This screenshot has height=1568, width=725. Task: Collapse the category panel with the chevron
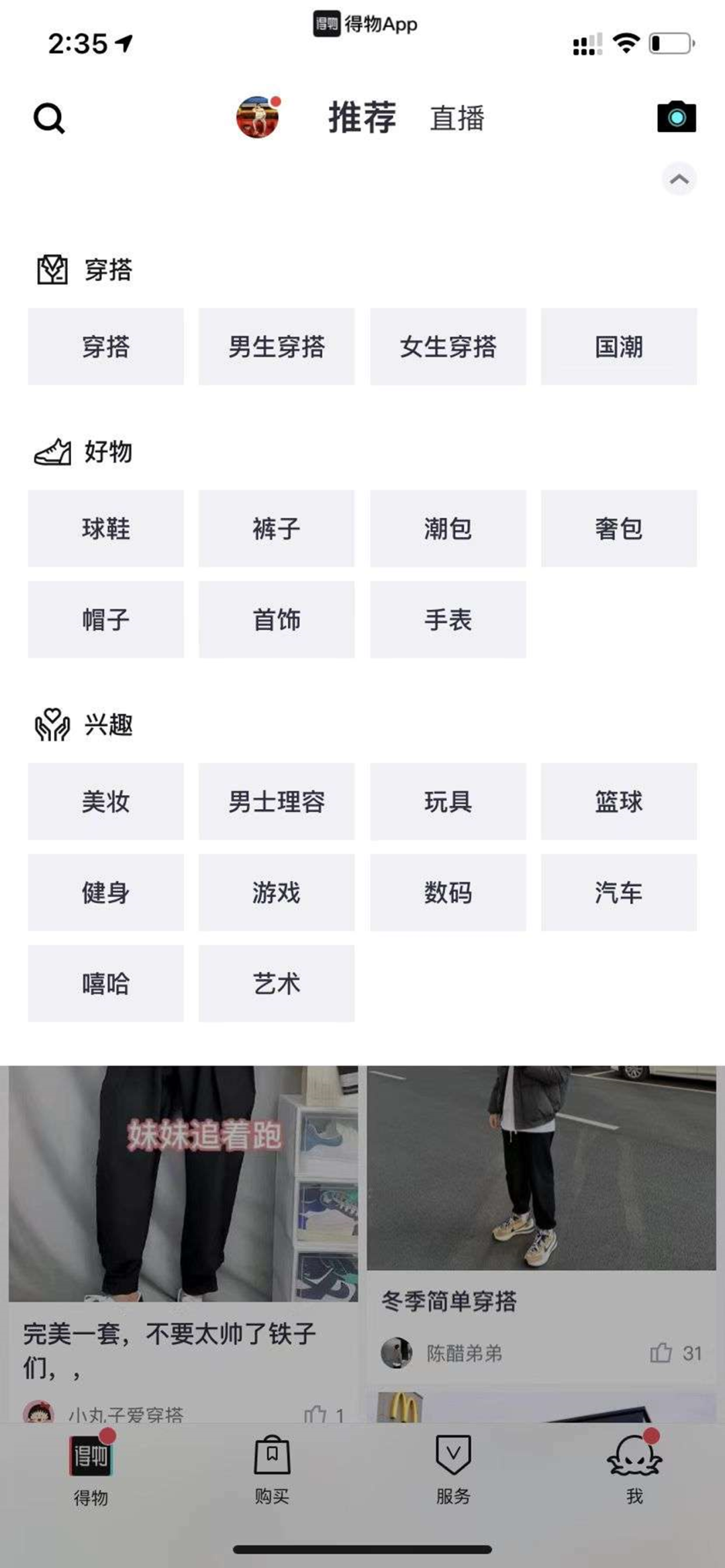[x=678, y=178]
